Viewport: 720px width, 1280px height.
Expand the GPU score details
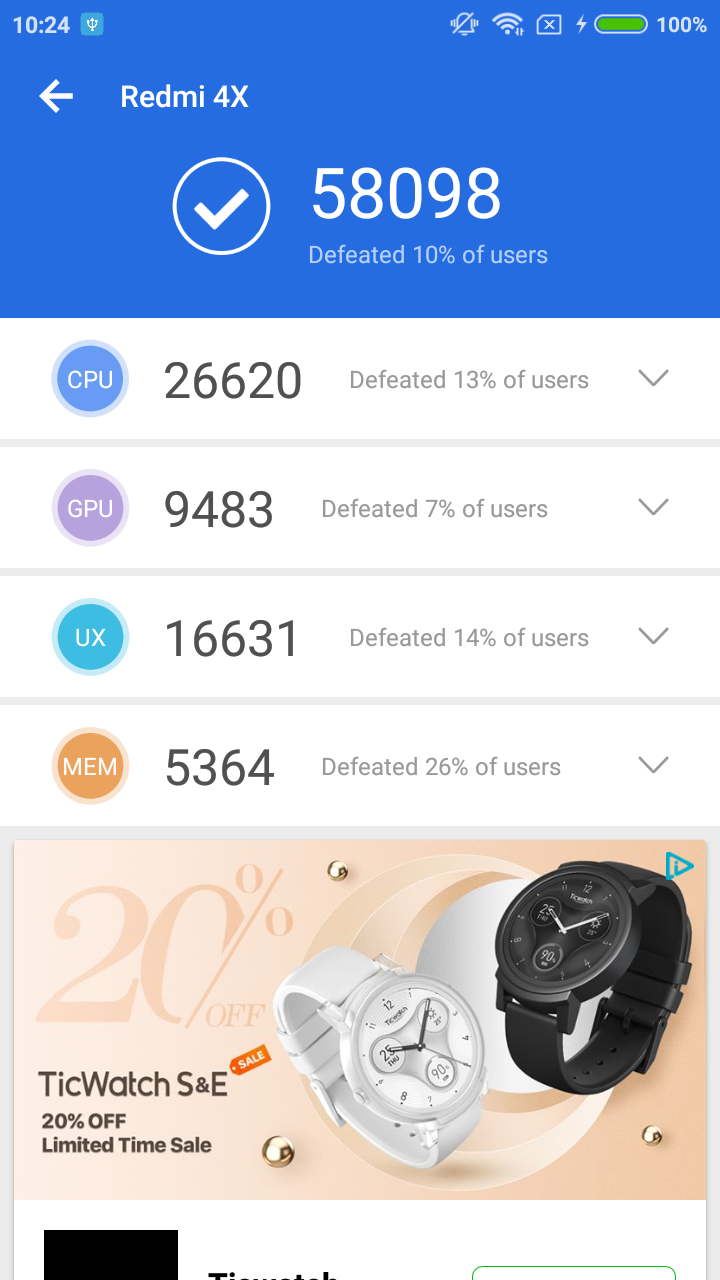[653, 507]
